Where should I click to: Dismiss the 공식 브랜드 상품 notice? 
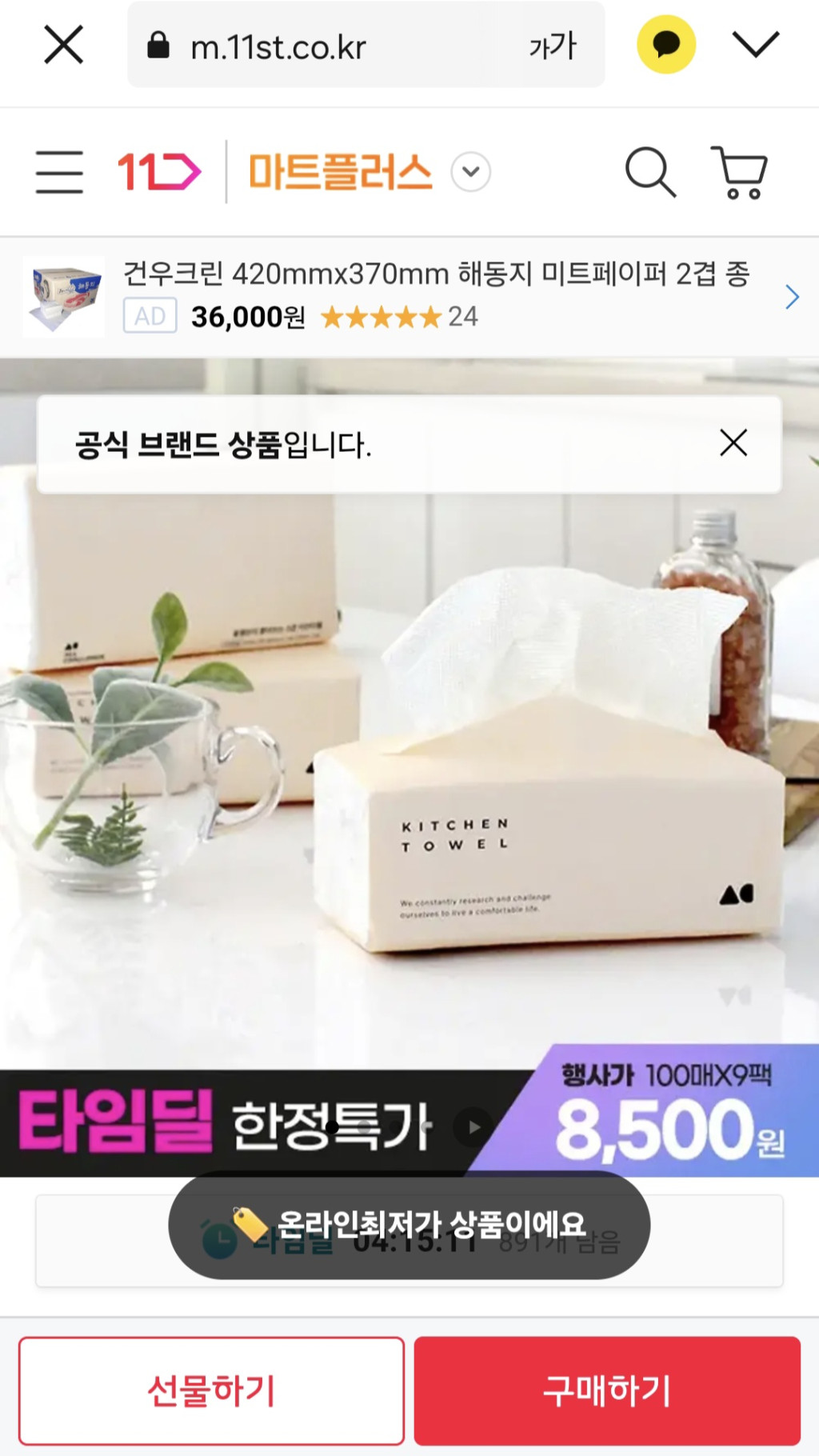click(x=733, y=442)
